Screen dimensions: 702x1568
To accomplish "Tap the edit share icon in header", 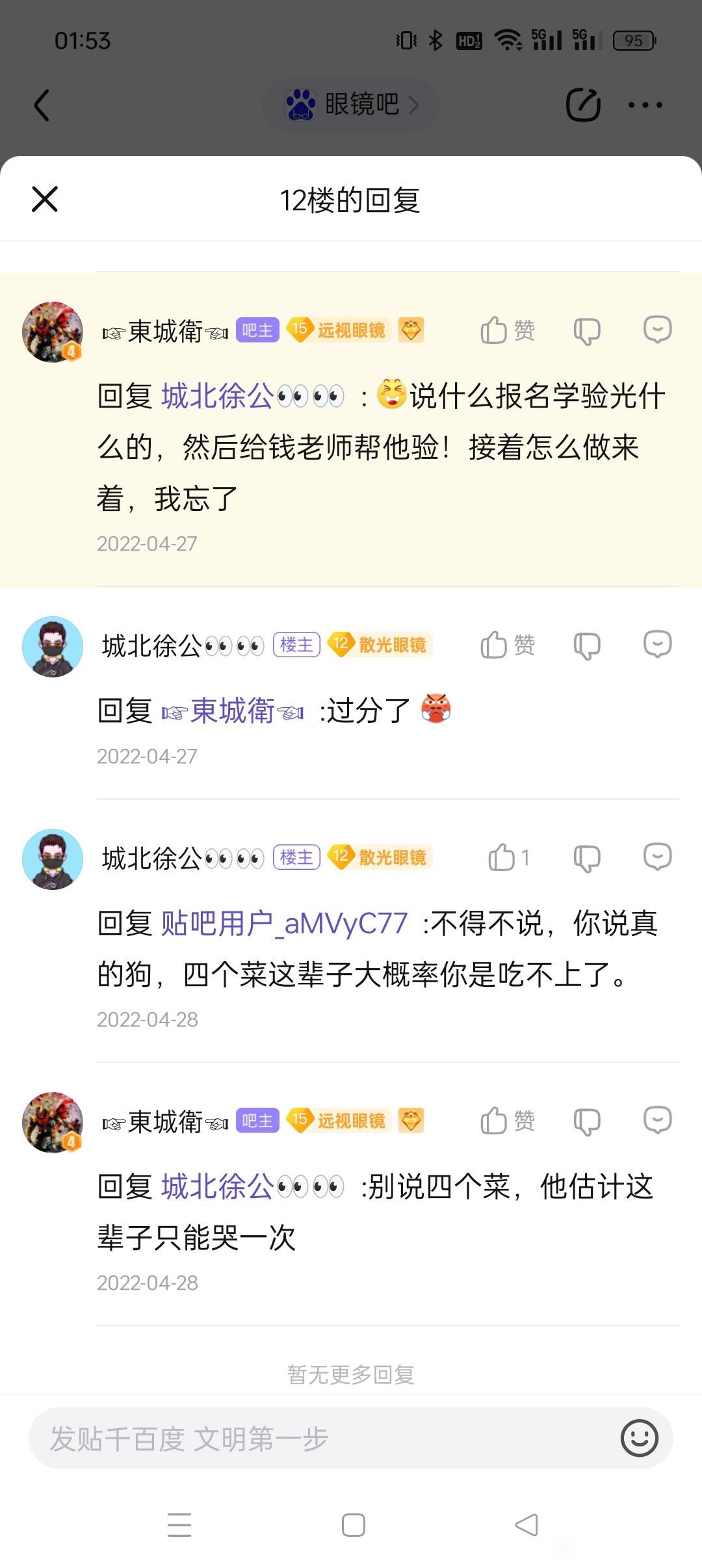I will point(583,105).
